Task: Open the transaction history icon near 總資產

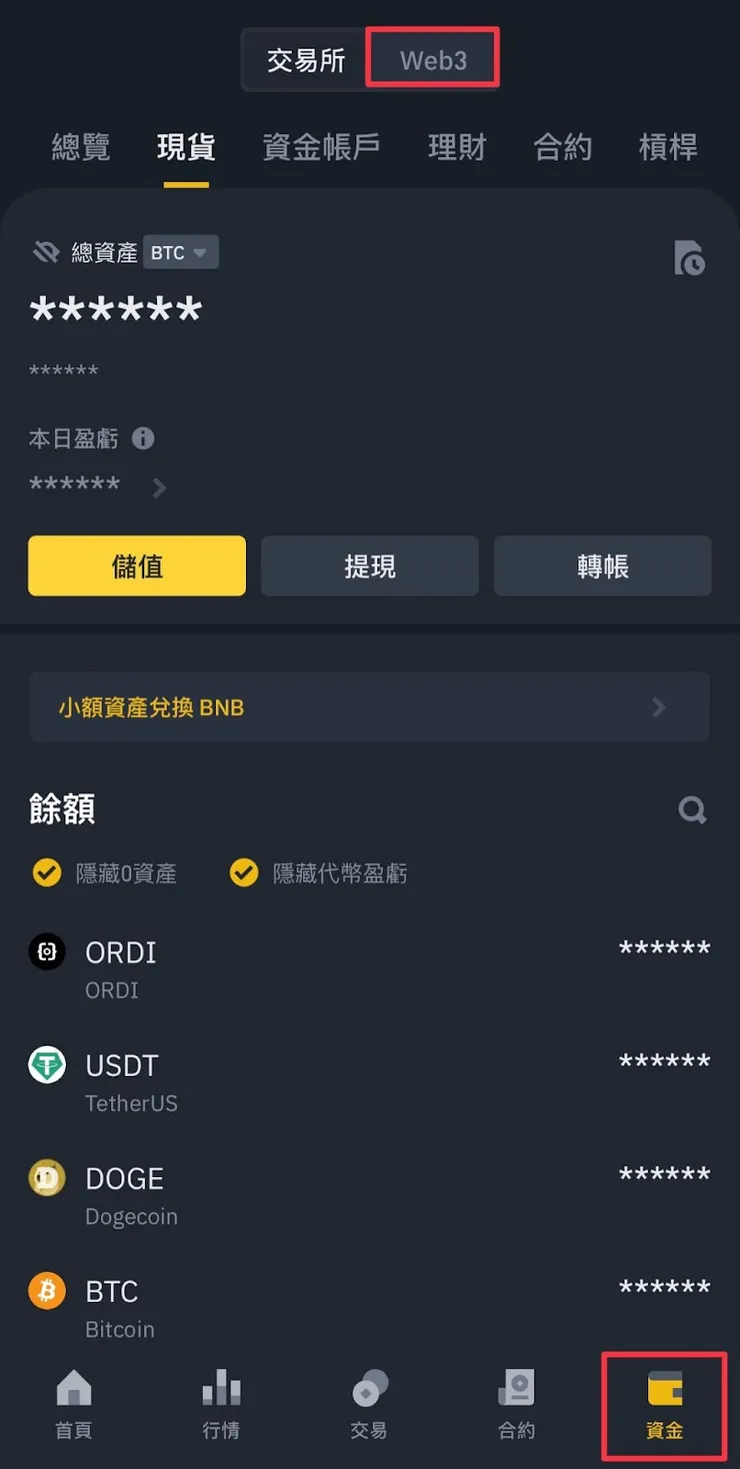Action: (x=688, y=258)
